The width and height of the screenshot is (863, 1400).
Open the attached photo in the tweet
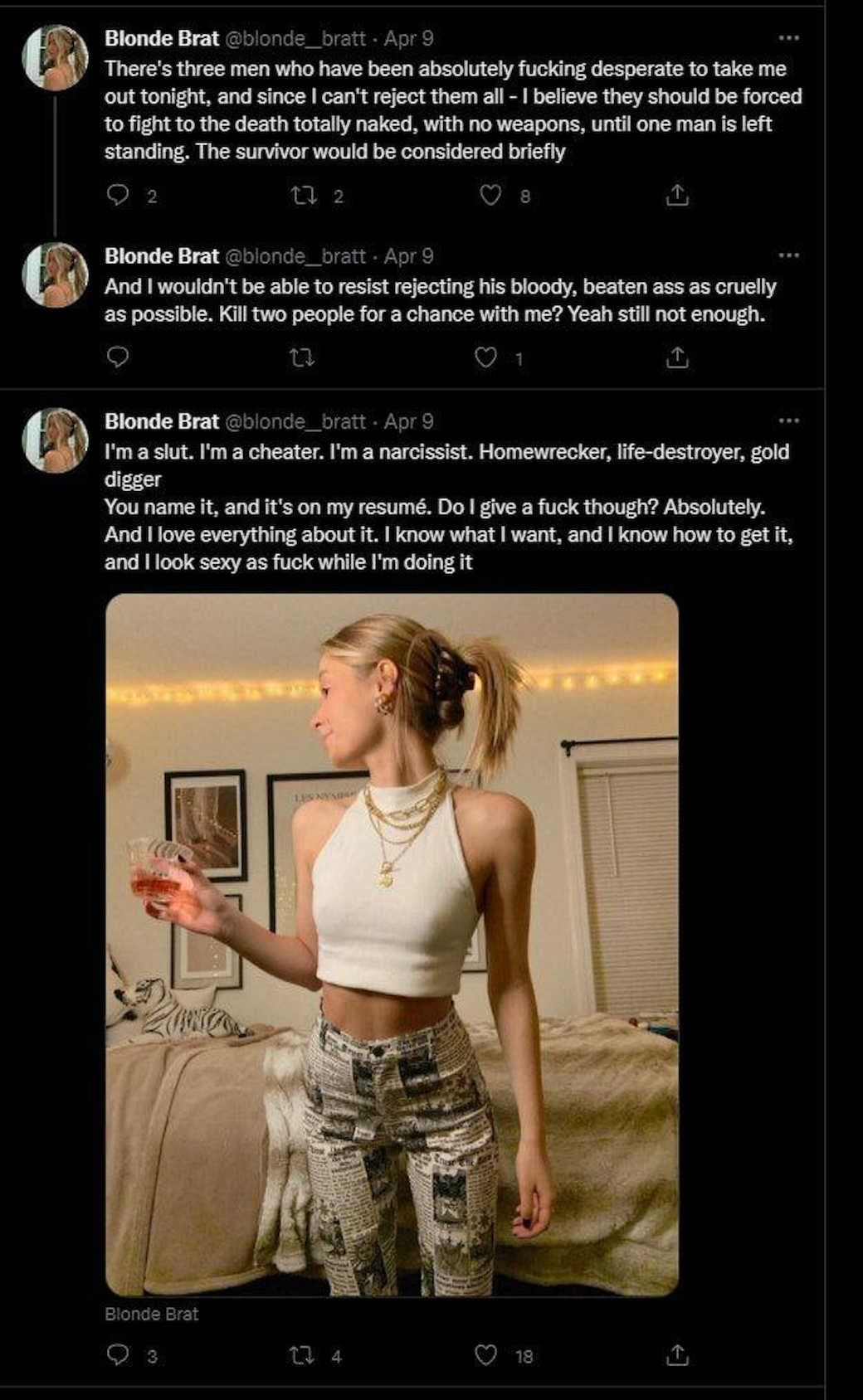[x=392, y=944]
